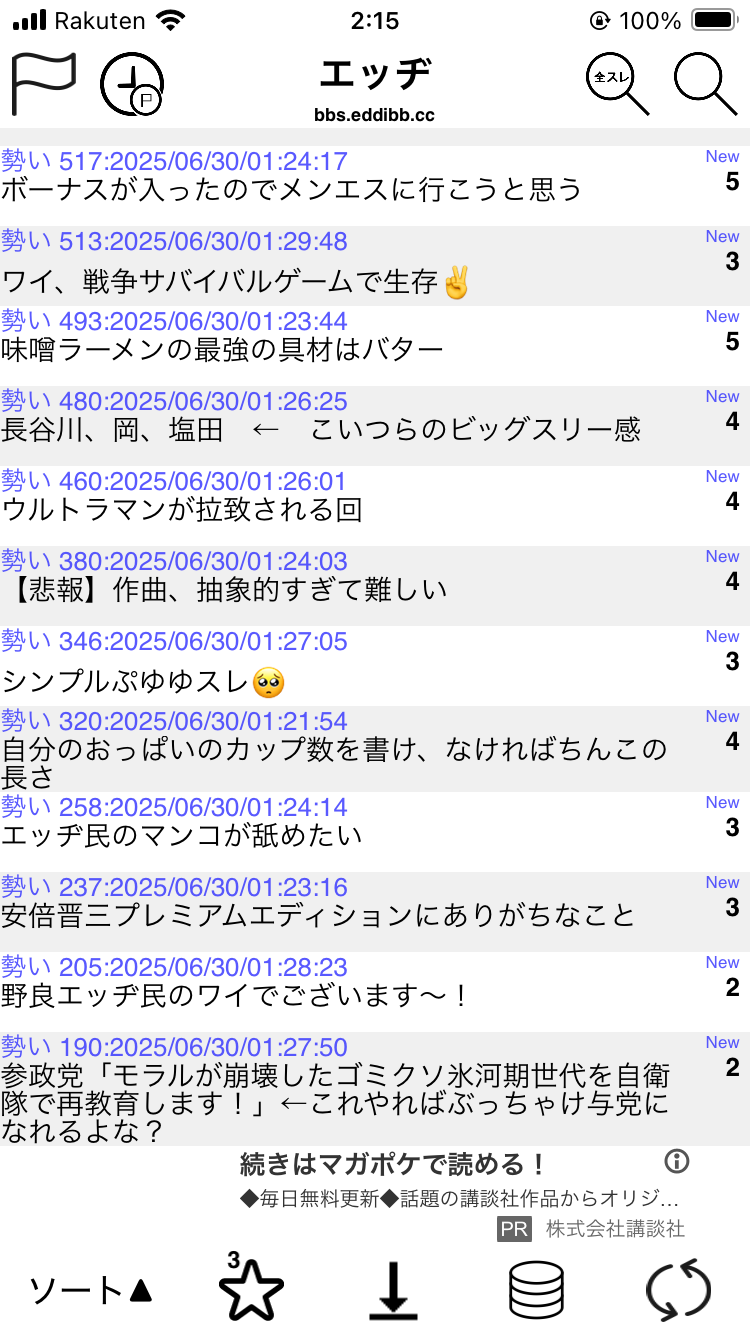Image resolution: width=750 pixels, height=1334 pixels.
Task: Open the clock history icon
Action: click(132, 85)
